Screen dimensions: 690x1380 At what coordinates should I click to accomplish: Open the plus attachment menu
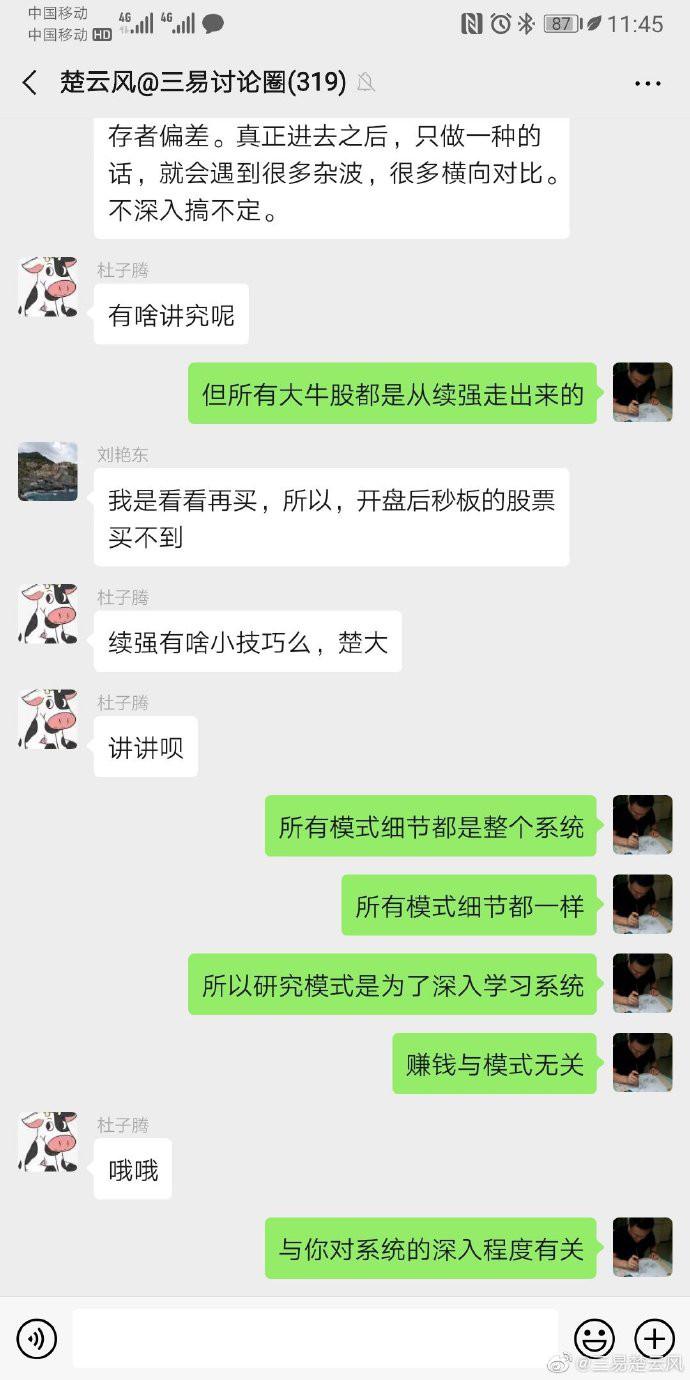tap(655, 1338)
